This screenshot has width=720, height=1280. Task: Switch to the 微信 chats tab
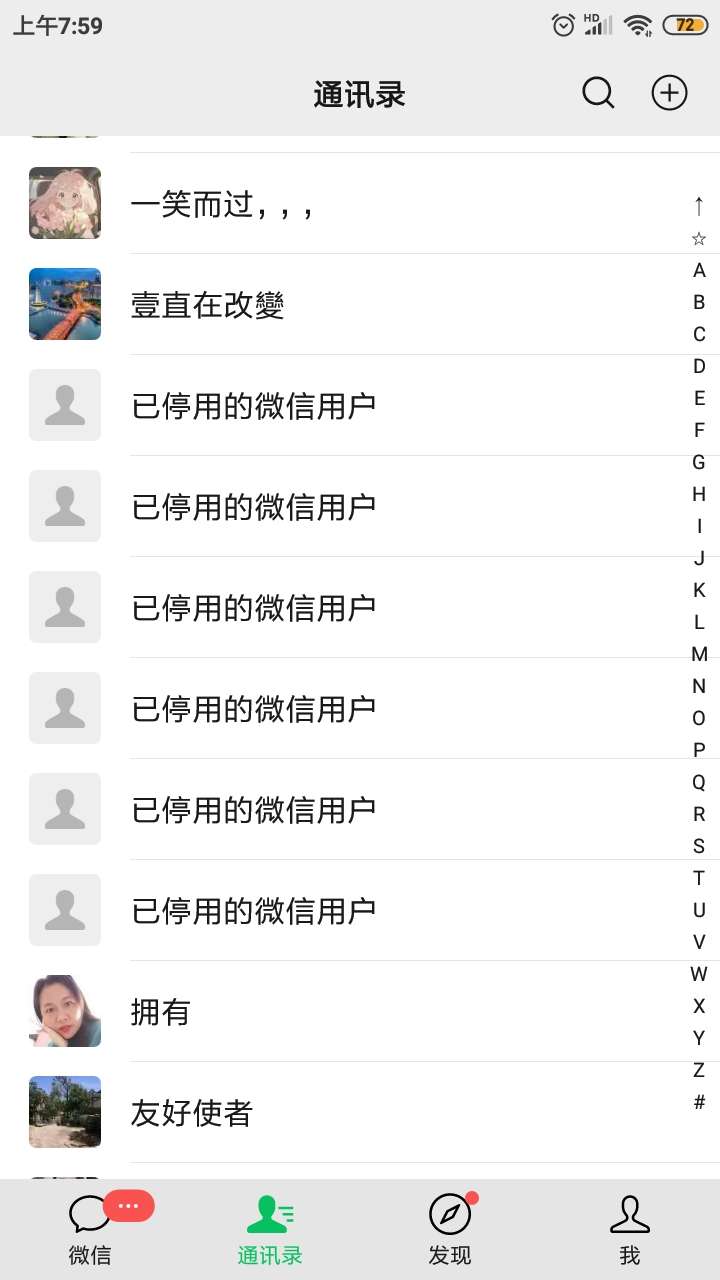pos(90,1230)
